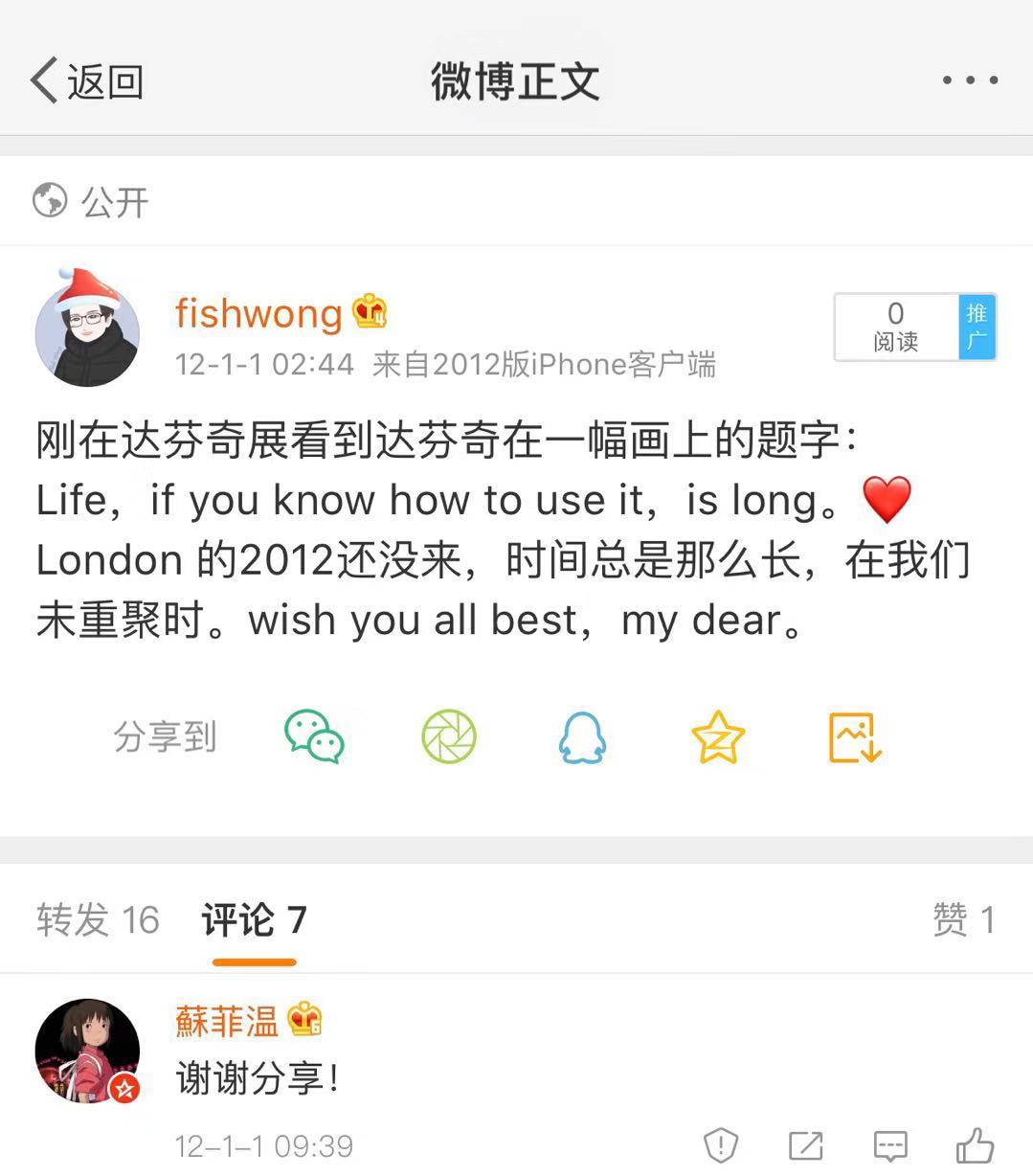Open the three-dot overflow menu
The image size is (1033, 1176).
tap(969, 80)
